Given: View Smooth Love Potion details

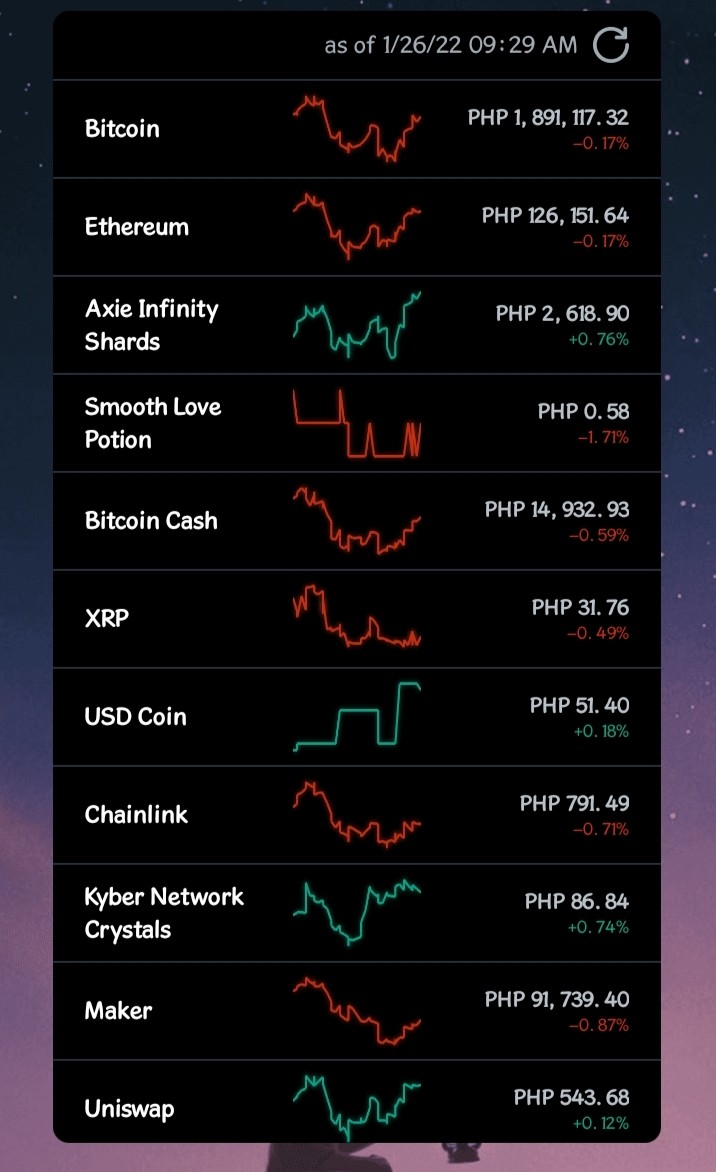Looking at the screenshot, I should [x=357, y=422].
